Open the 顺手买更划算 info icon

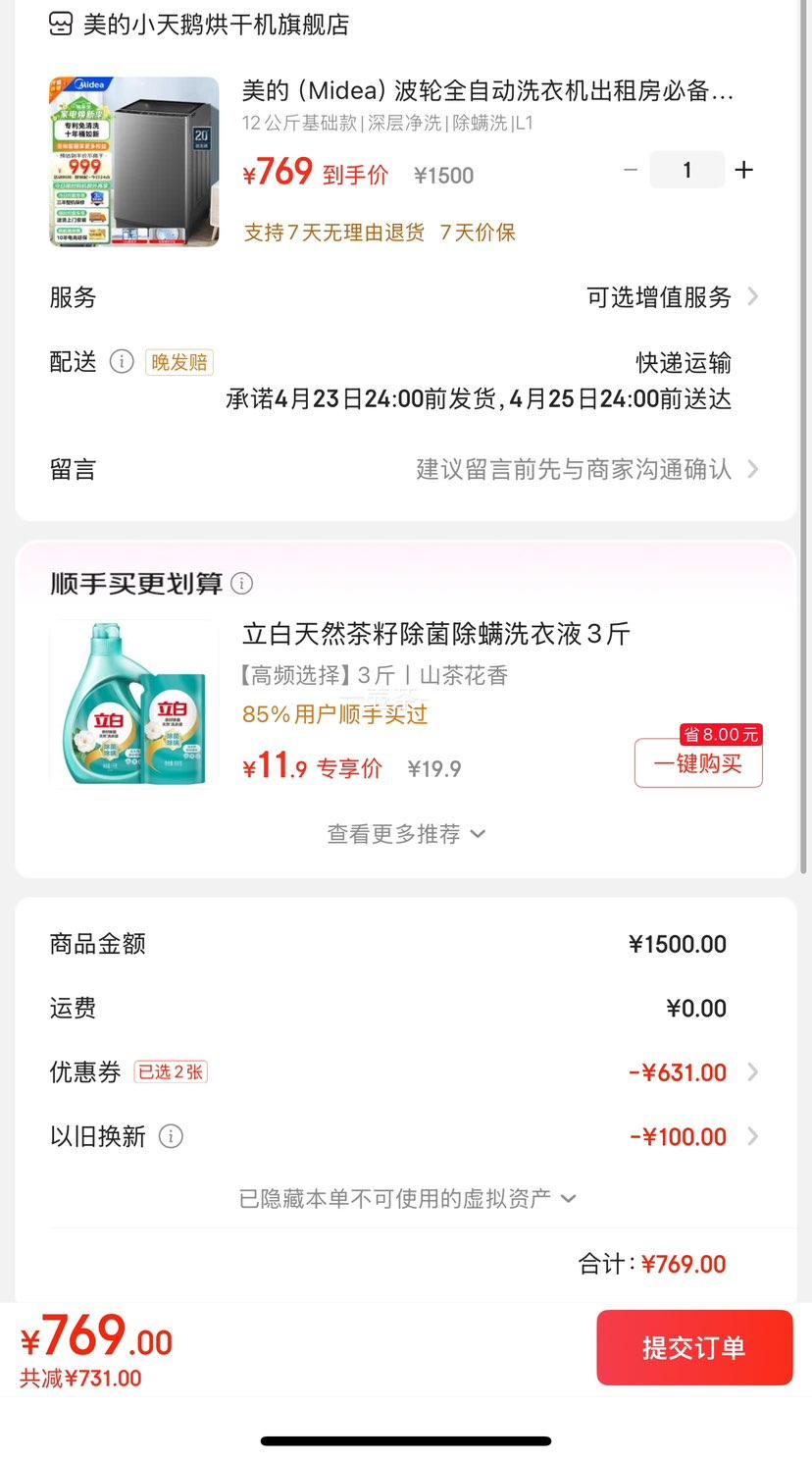tap(242, 583)
